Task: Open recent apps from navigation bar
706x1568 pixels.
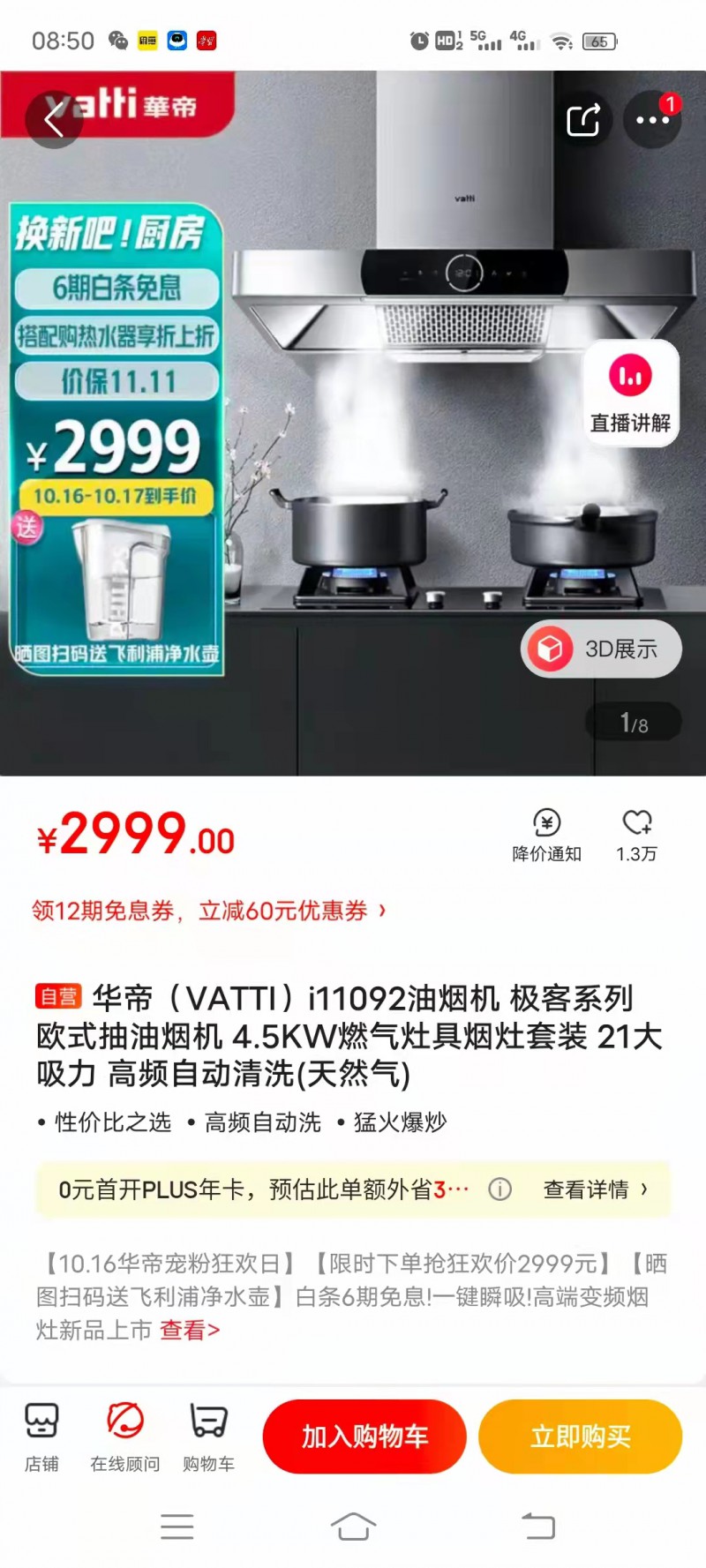Action: [176, 1526]
